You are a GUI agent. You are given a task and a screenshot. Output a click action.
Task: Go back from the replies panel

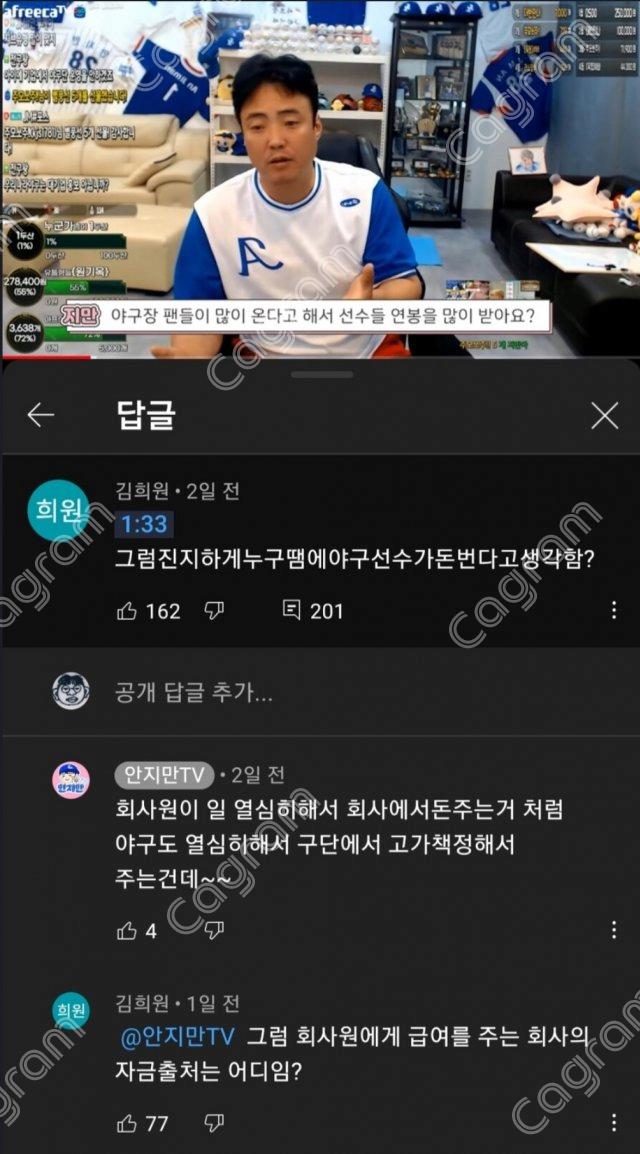click(x=40, y=416)
